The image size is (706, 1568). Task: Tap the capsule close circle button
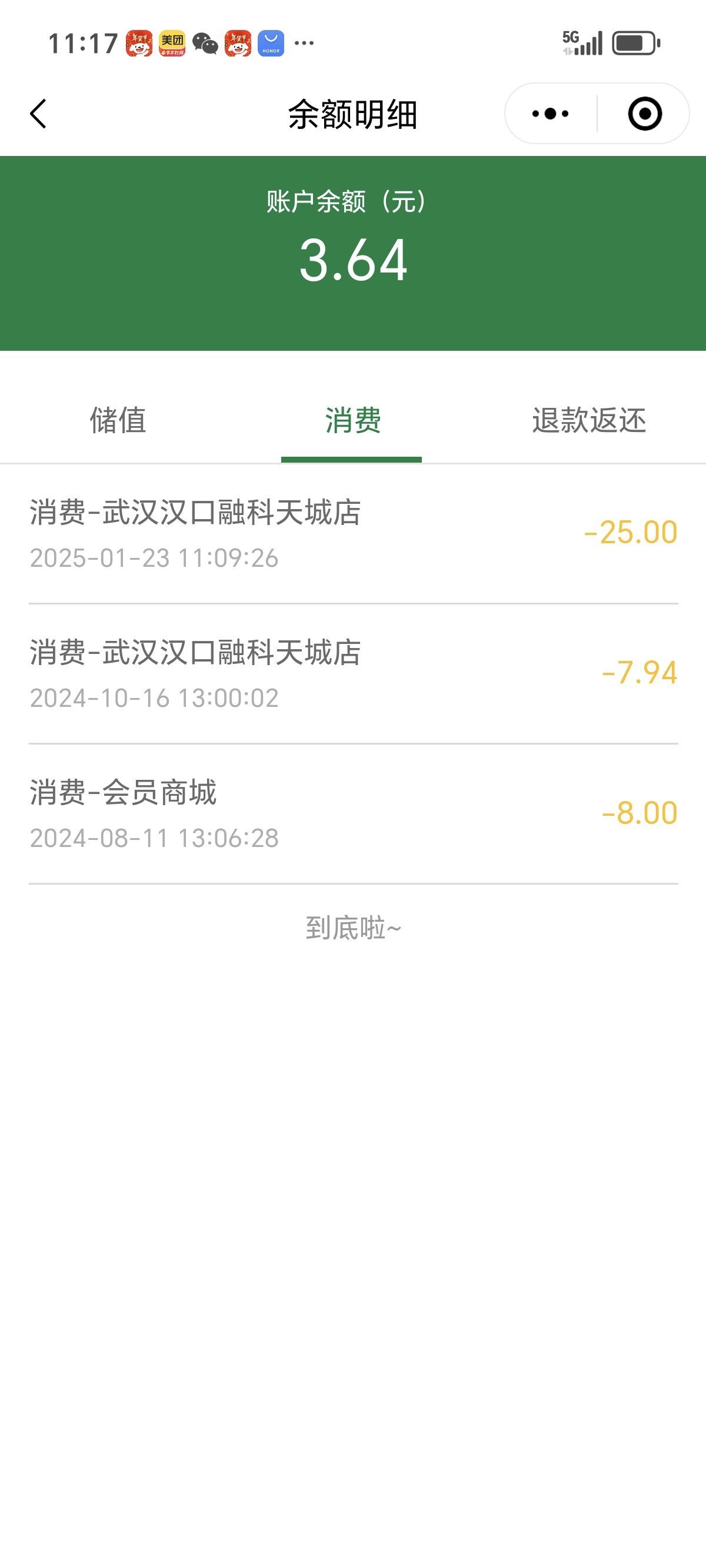(645, 114)
